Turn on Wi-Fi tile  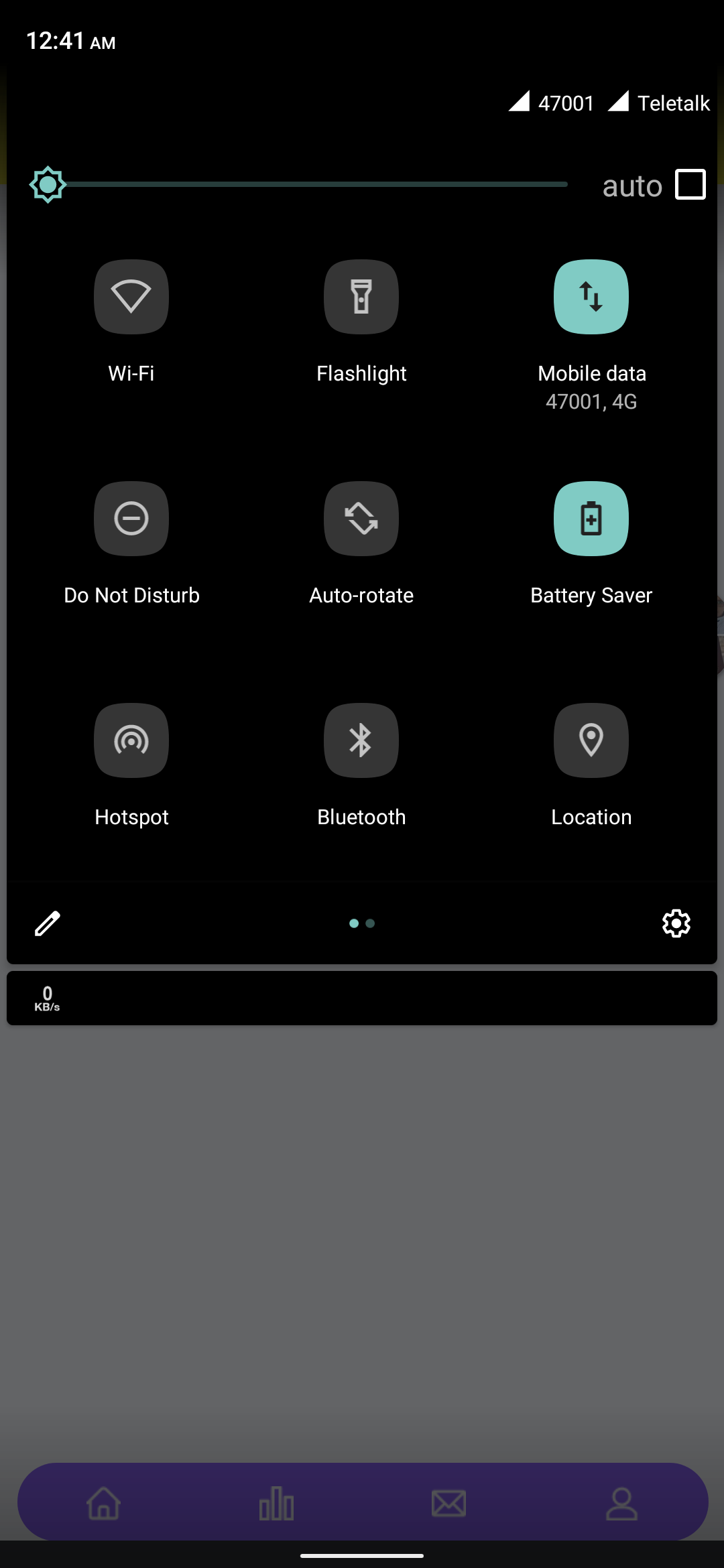[131, 297]
